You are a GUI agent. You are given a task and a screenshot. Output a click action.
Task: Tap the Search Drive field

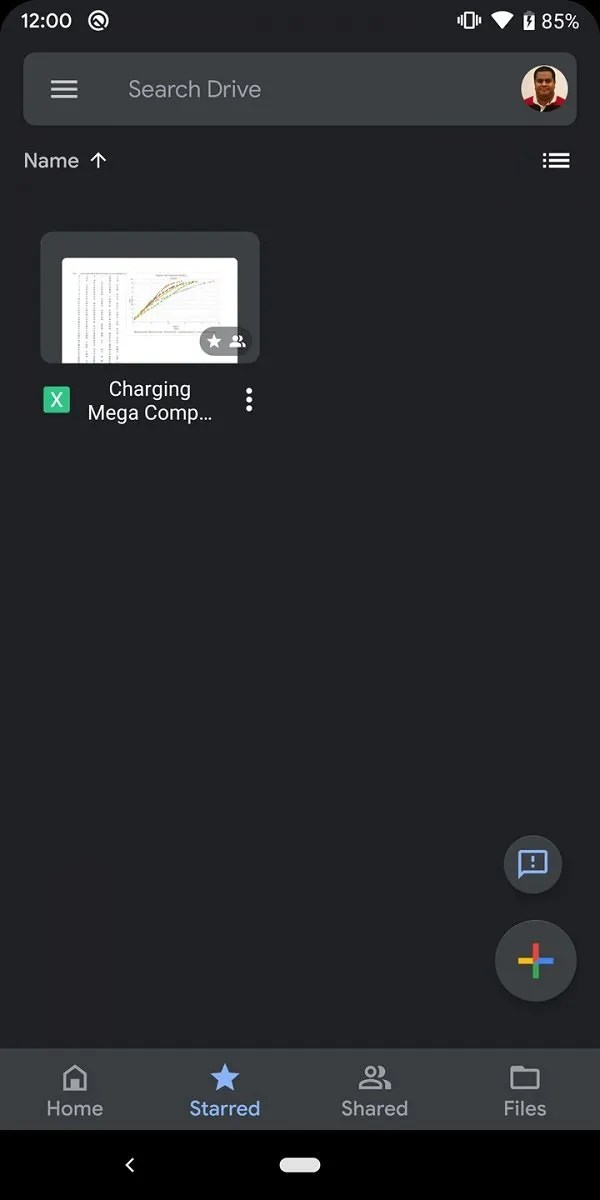coord(300,89)
